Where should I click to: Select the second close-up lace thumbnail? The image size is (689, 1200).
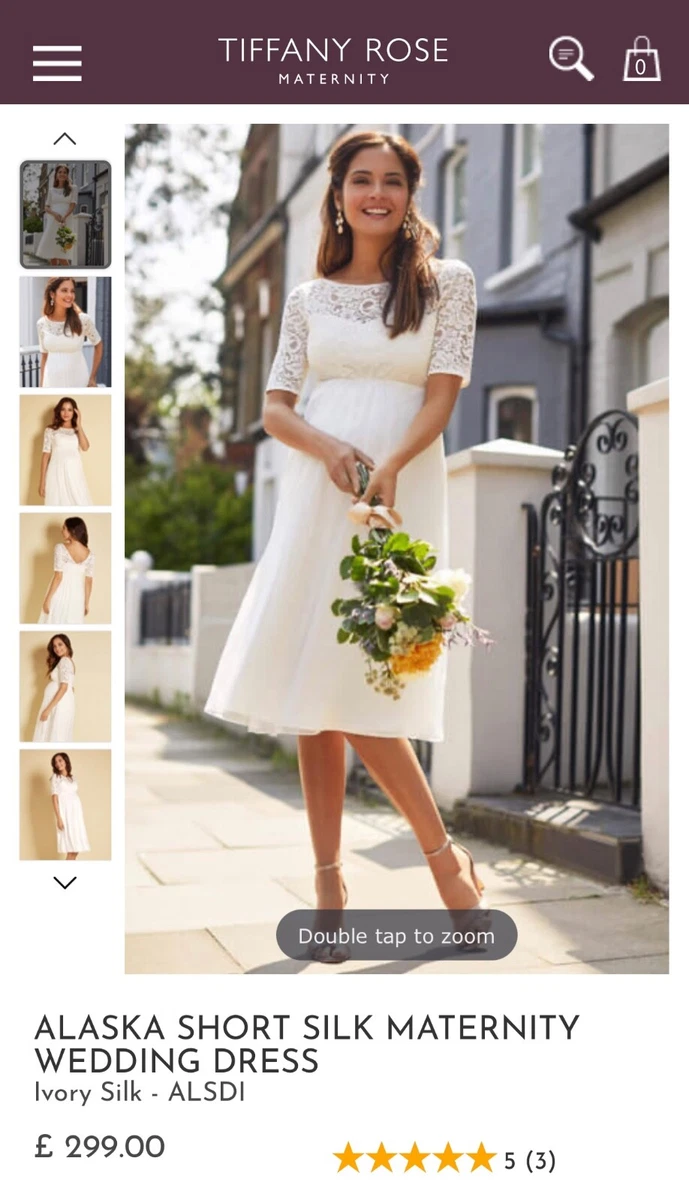coord(65,332)
